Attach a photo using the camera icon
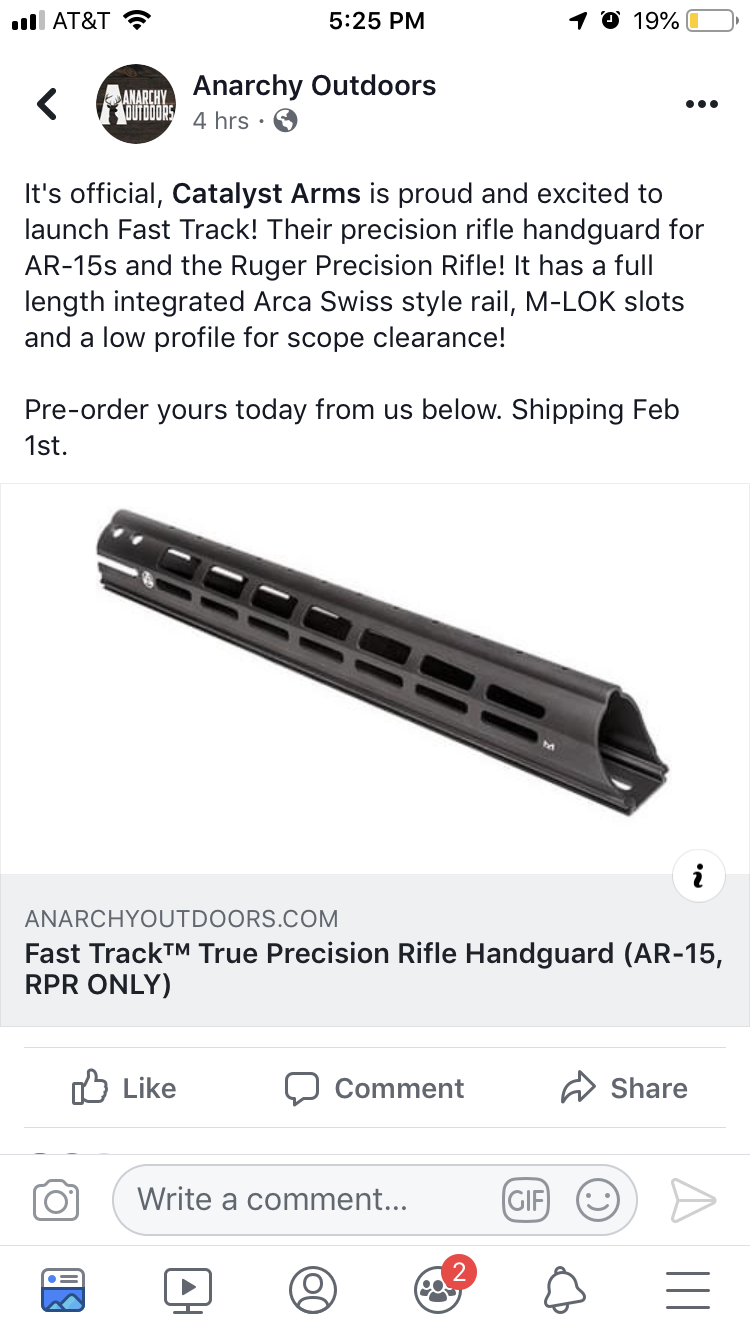 click(56, 1200)
